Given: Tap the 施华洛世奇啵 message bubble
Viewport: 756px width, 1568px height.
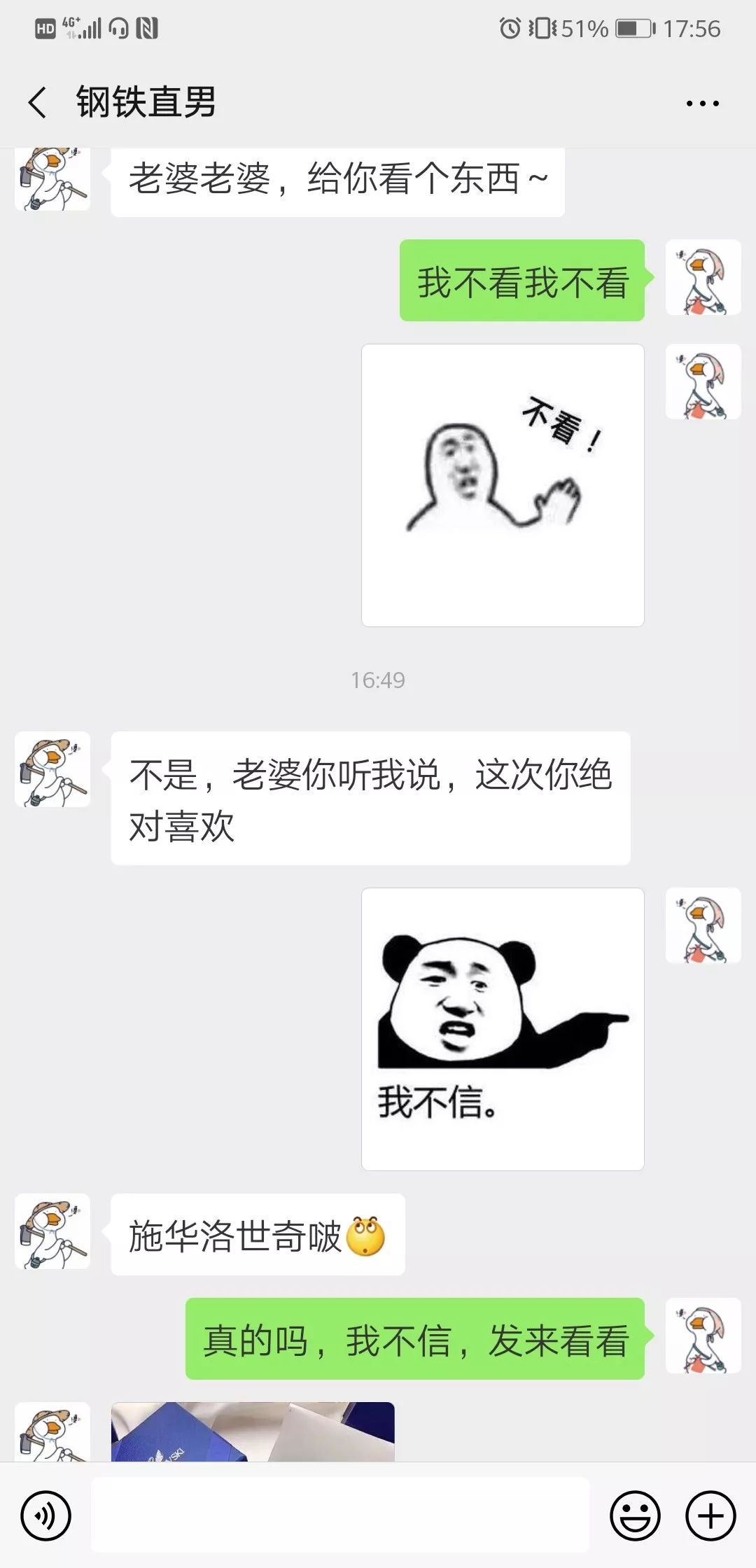Looking at the screenshot, I should (258, 1232).
